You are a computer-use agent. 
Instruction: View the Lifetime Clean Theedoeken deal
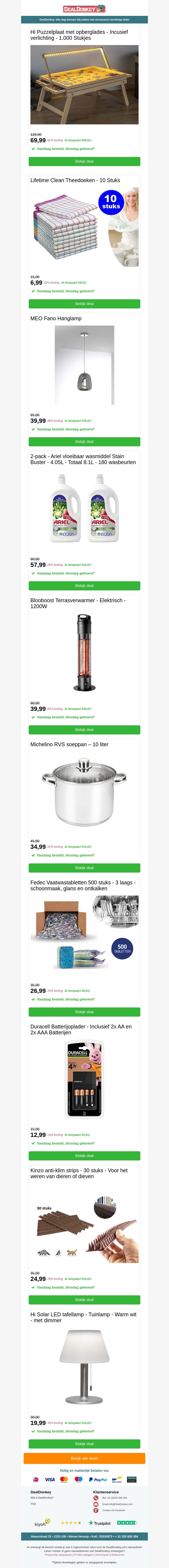click(x=84, y=303)
